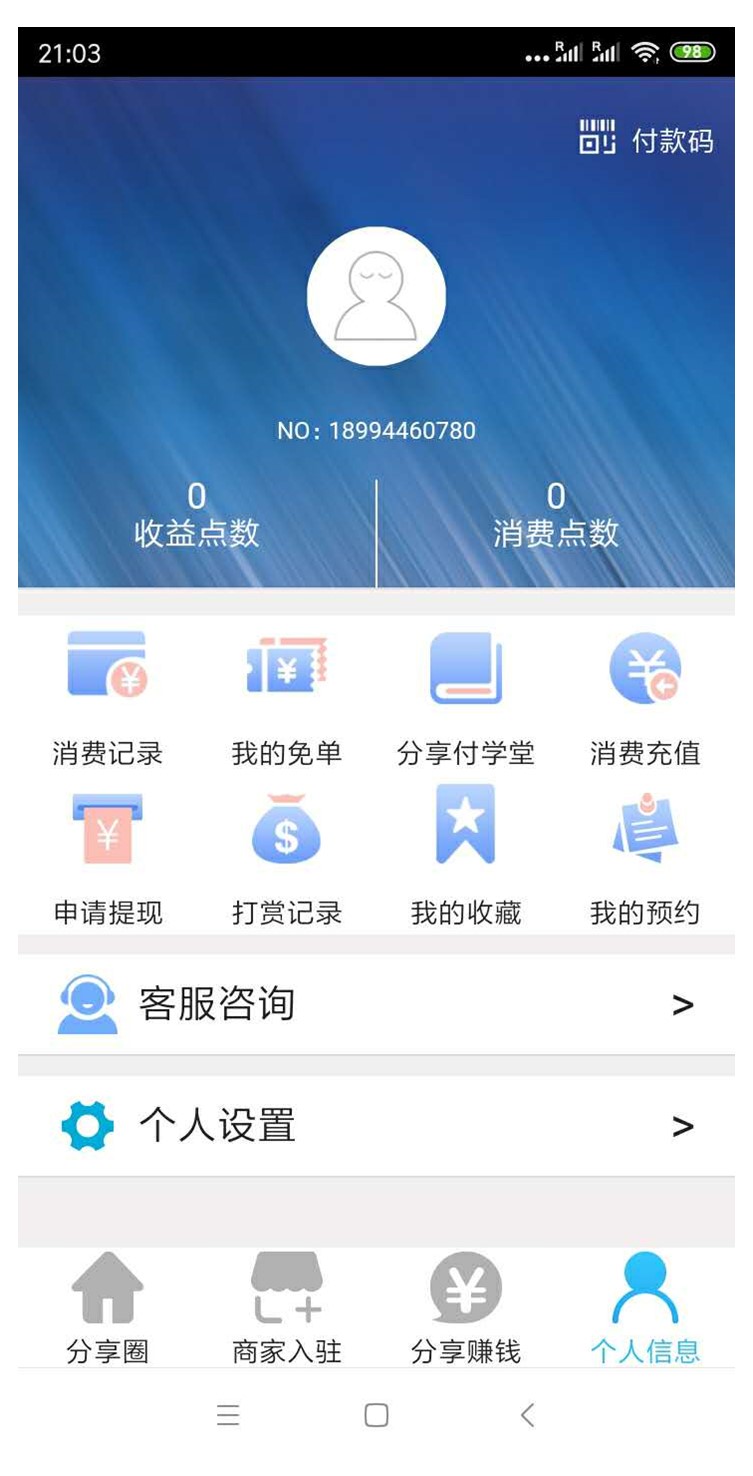Switch to the 分享赚钱 tab
This screenshot has height=1476, width=753.
click(x=466, y=1308)
